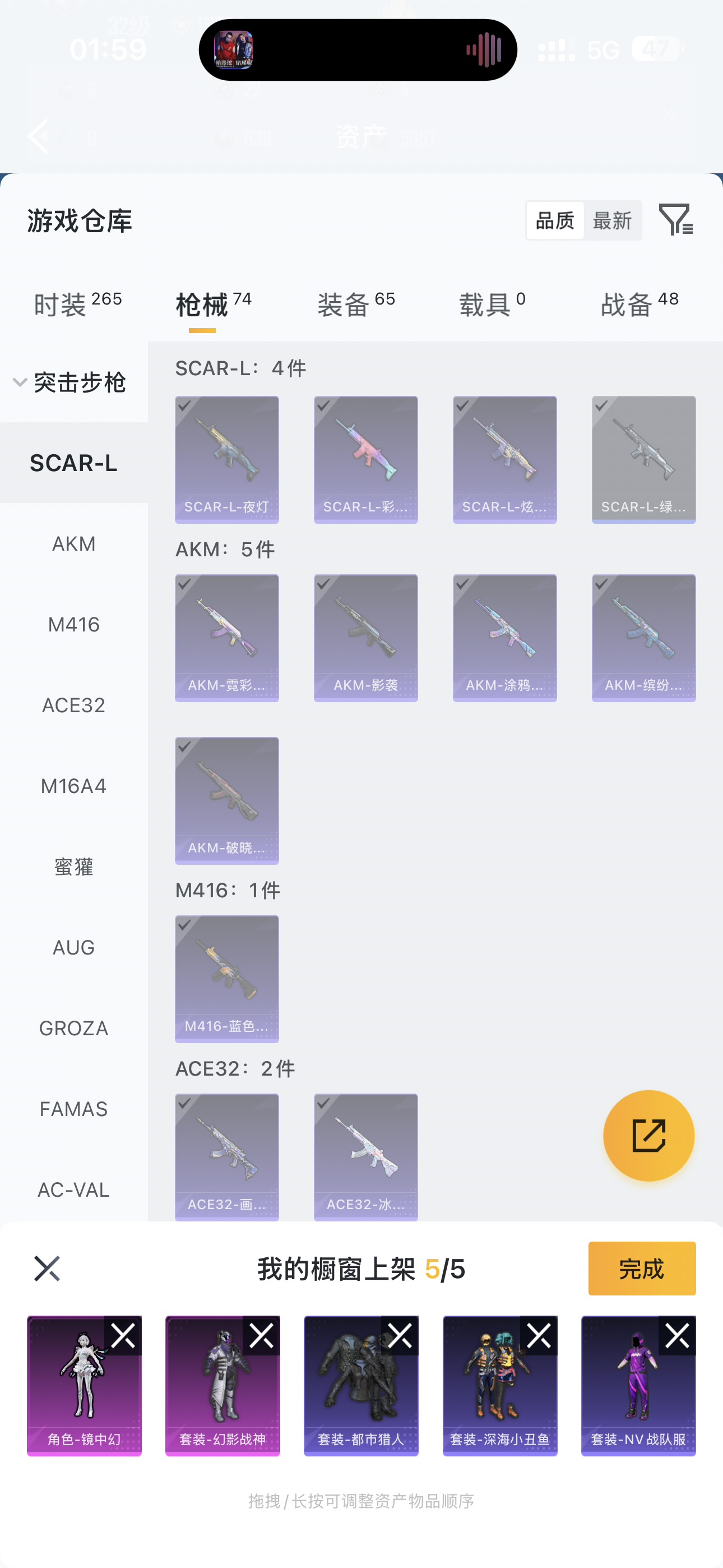
Task: Jump to the M16A4 weapon group
Action: coord(73,786)
